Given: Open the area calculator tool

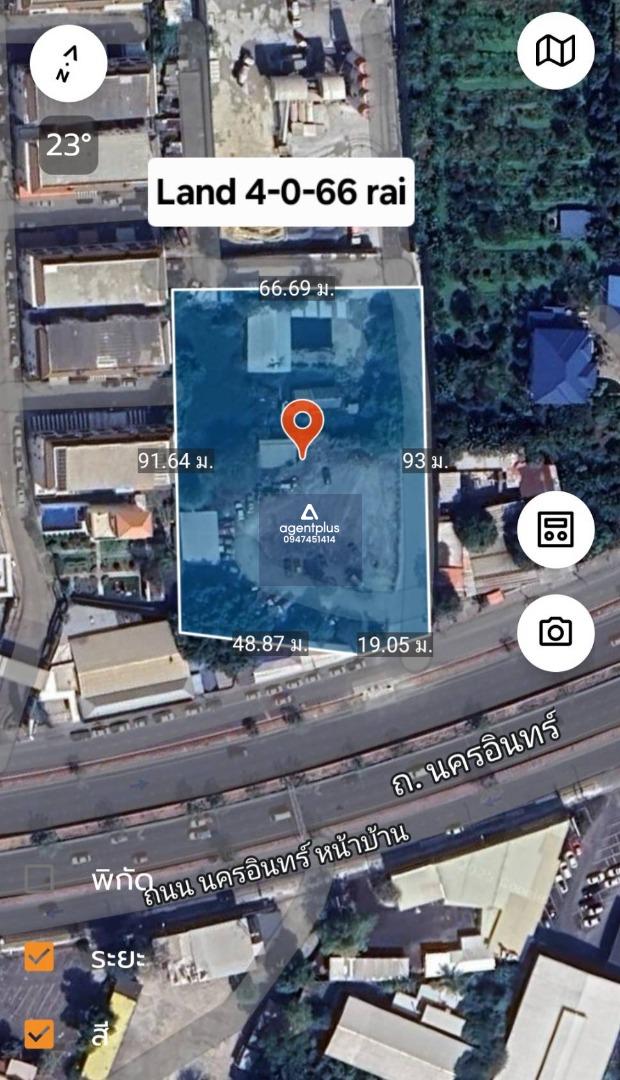Looking at the screenshot, I should pyautogui.click(x=555, y=530).
